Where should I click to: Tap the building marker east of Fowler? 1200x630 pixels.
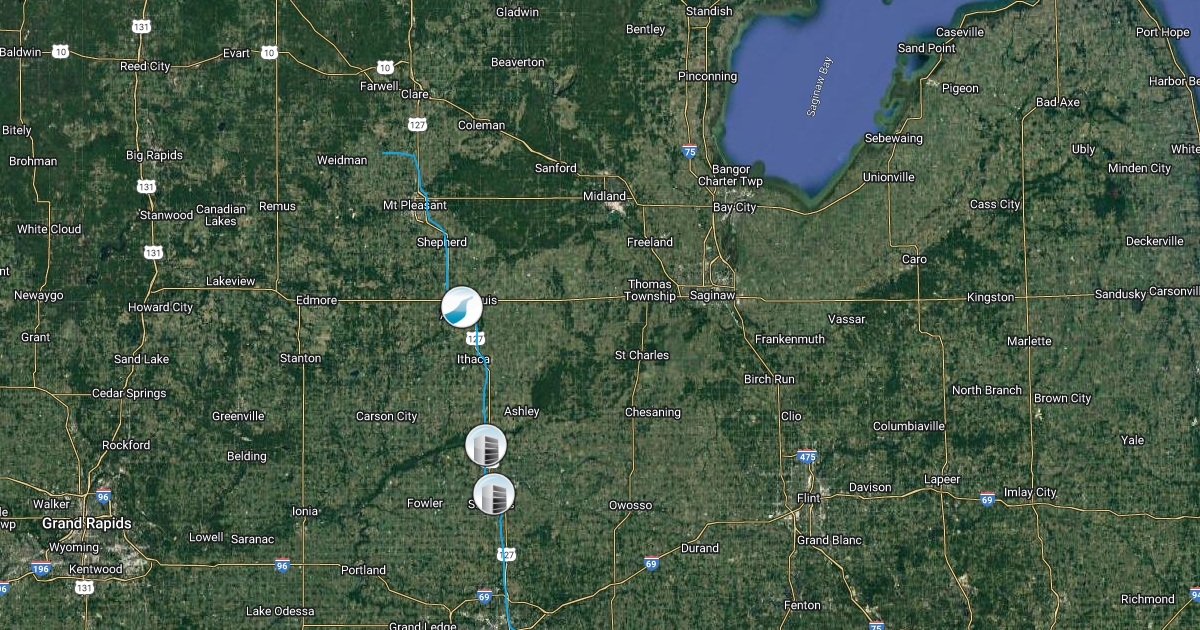click(493, 494)
